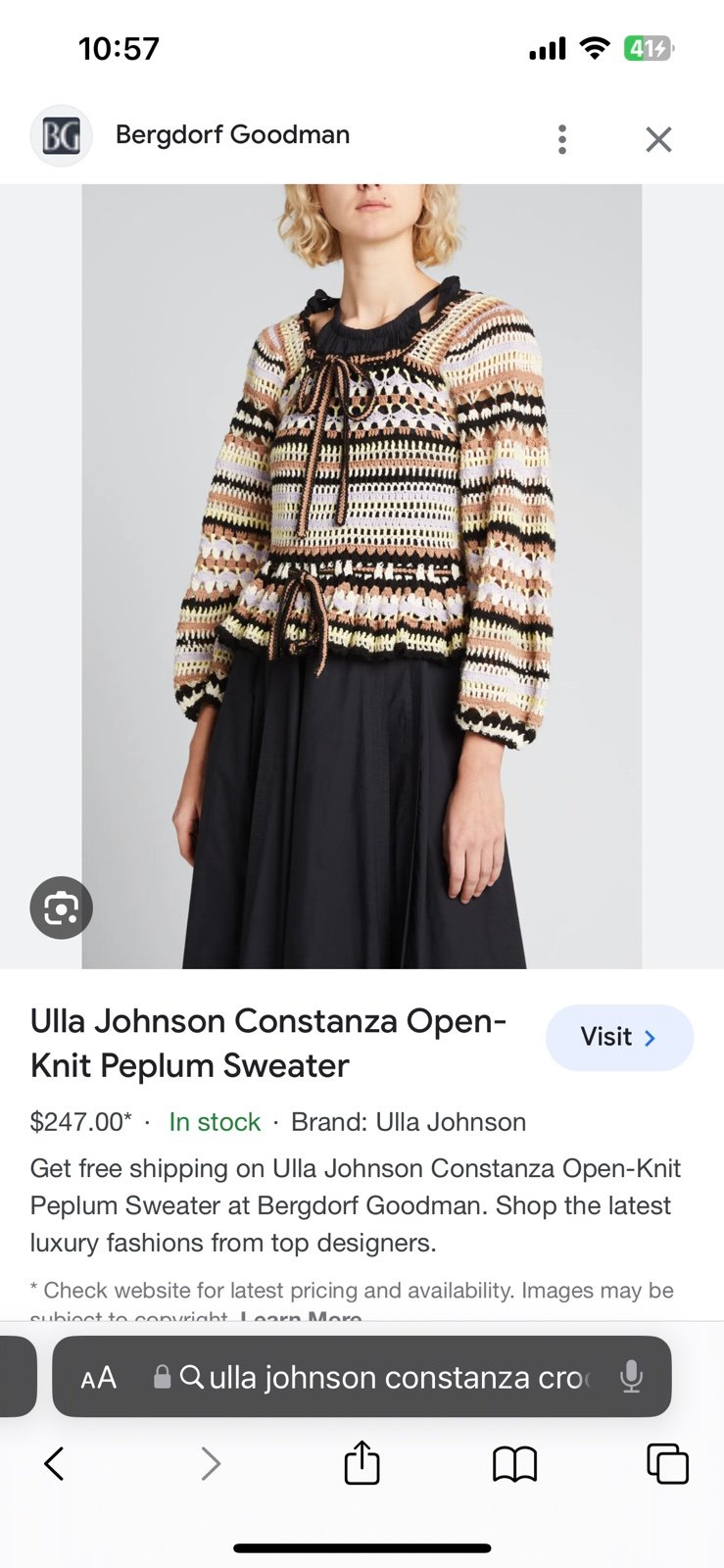This screenshot has width=724, height=1568.
Task: Close the Bergdorf Goodman product panel
Action: click(x=658, y=139)
